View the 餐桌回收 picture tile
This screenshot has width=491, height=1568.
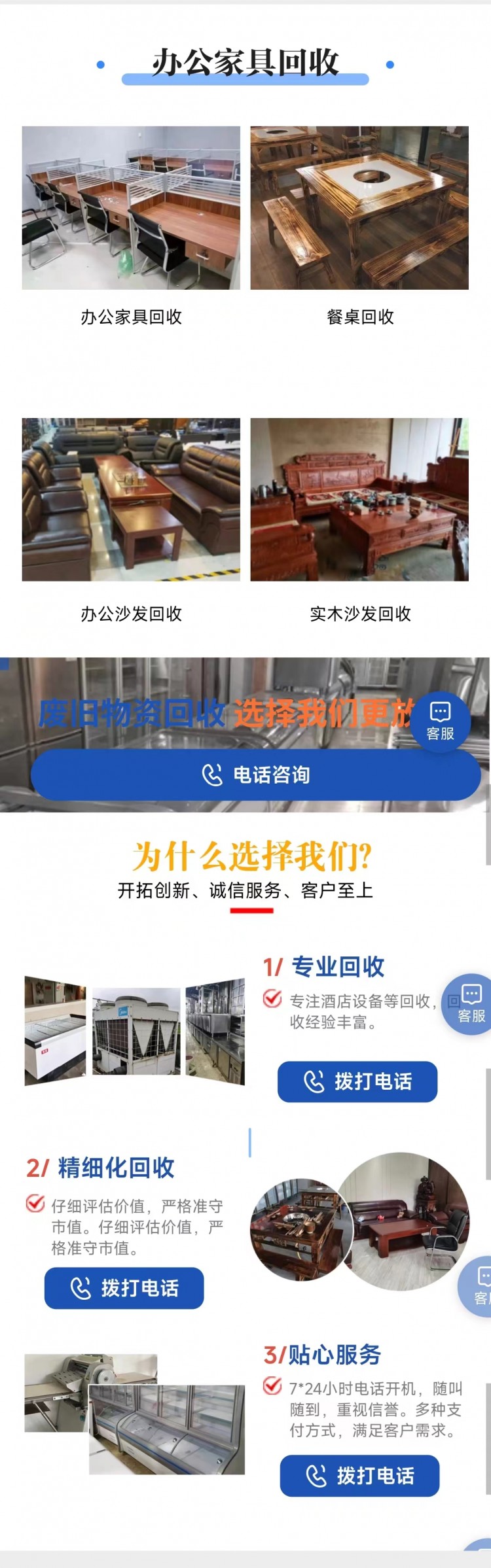359,208
